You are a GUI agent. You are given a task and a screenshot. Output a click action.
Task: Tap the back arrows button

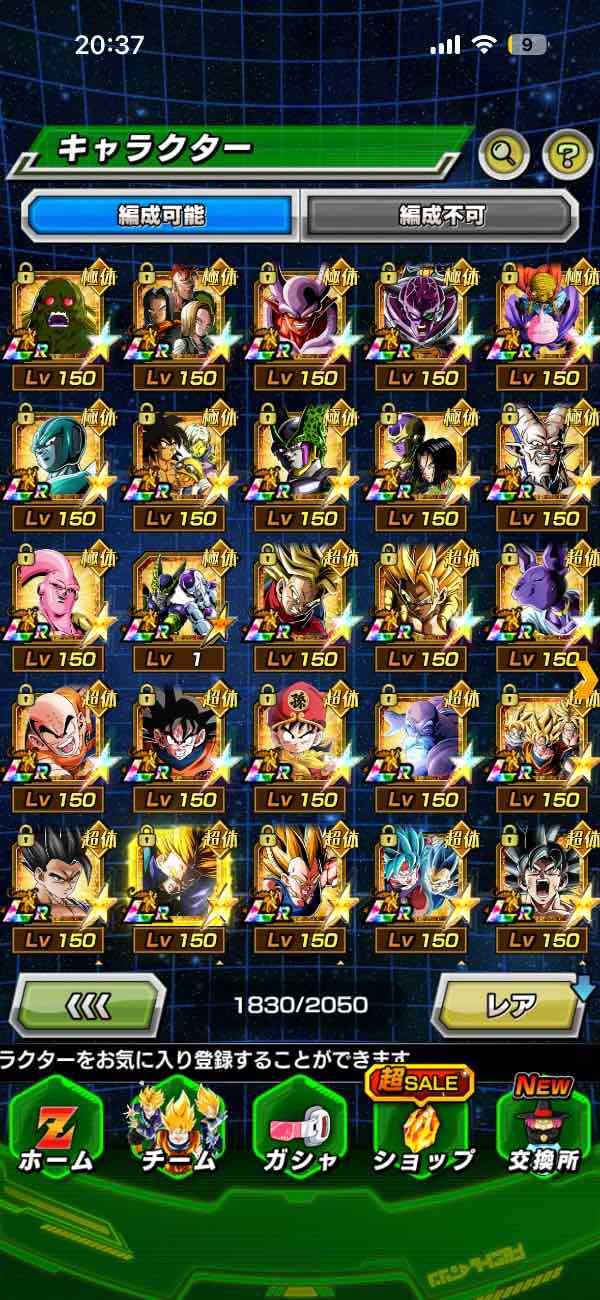tap(88, 1004)
